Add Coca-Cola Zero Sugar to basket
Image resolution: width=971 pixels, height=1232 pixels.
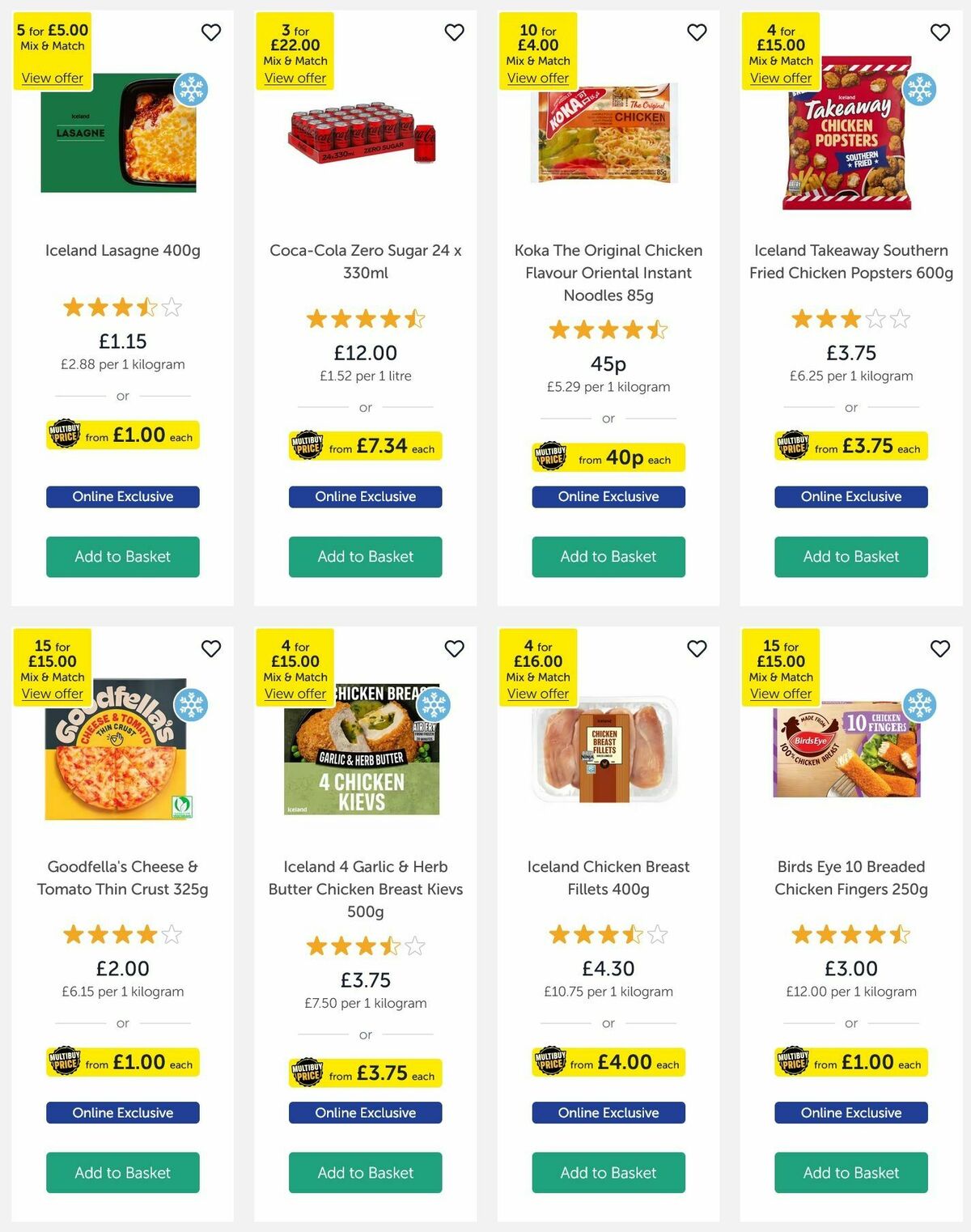click(364, 556)
